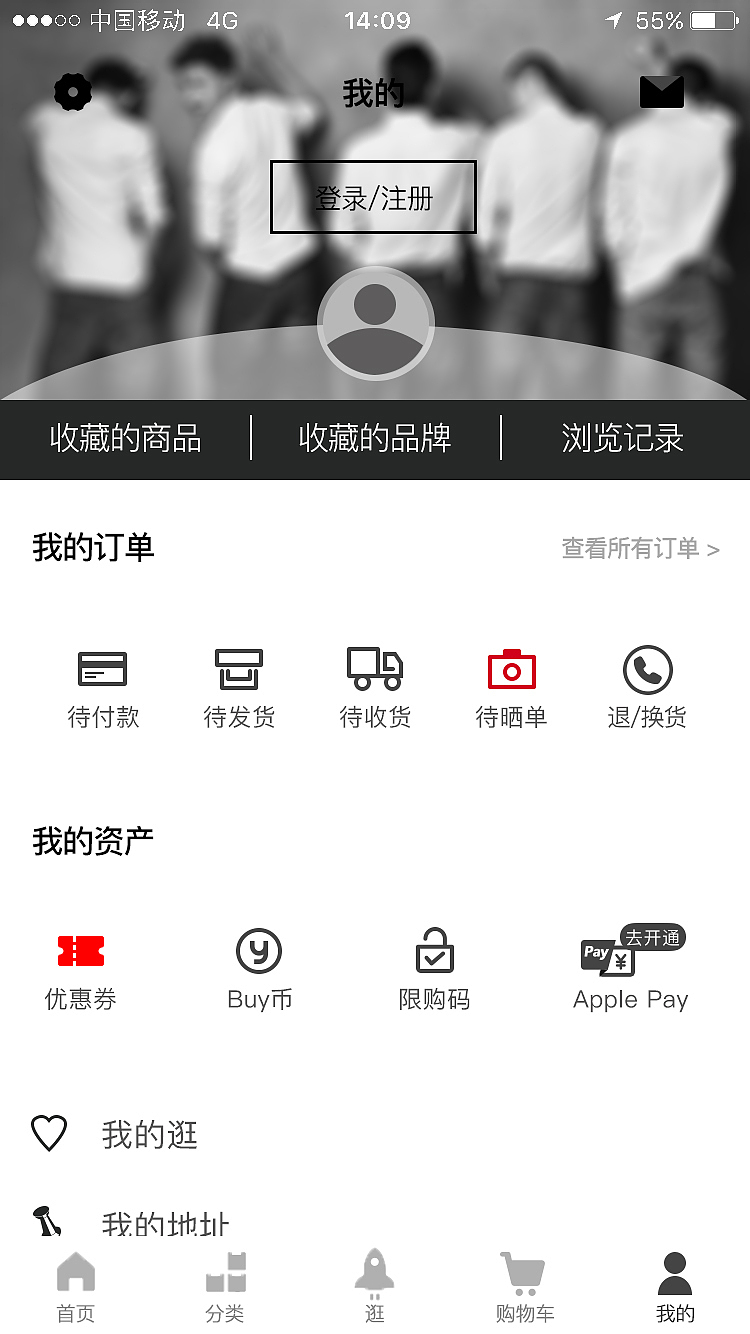This screenshot has height=1334, width=750.
Task: Tap the user avatar placeholder circle
Action: click(375, 322)
